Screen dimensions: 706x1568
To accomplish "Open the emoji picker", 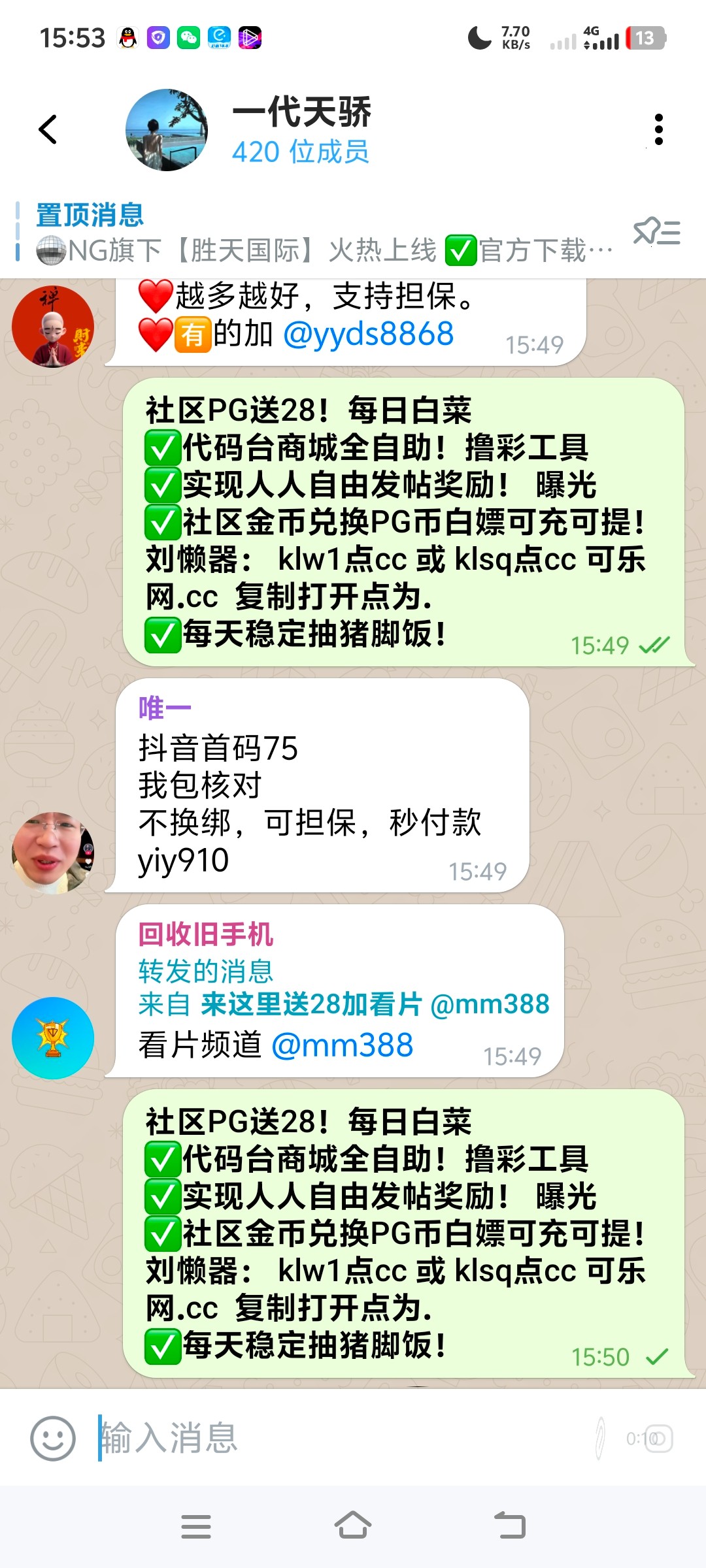I will 53,1438.
